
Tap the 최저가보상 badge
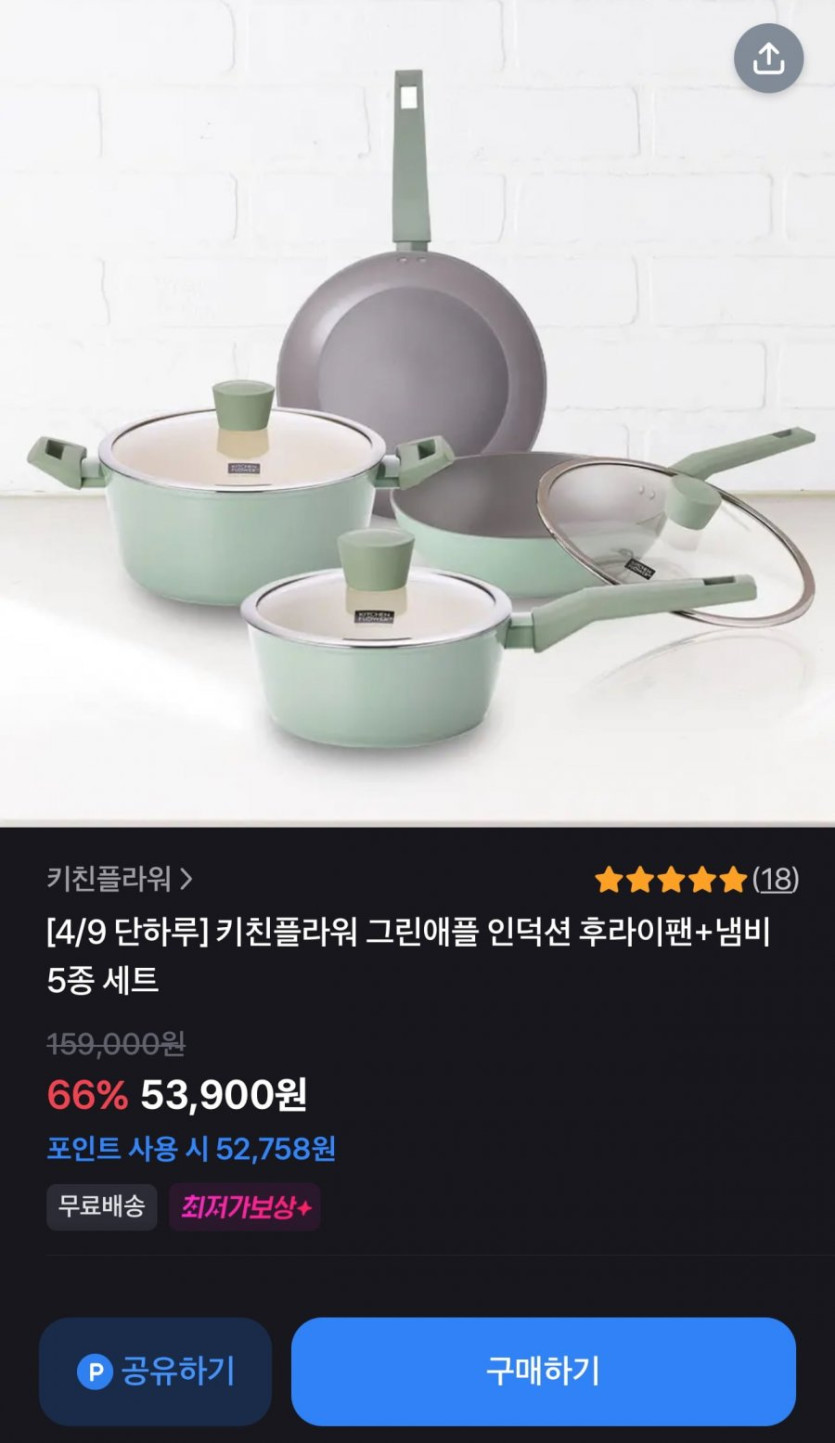tap(245, 1207)
